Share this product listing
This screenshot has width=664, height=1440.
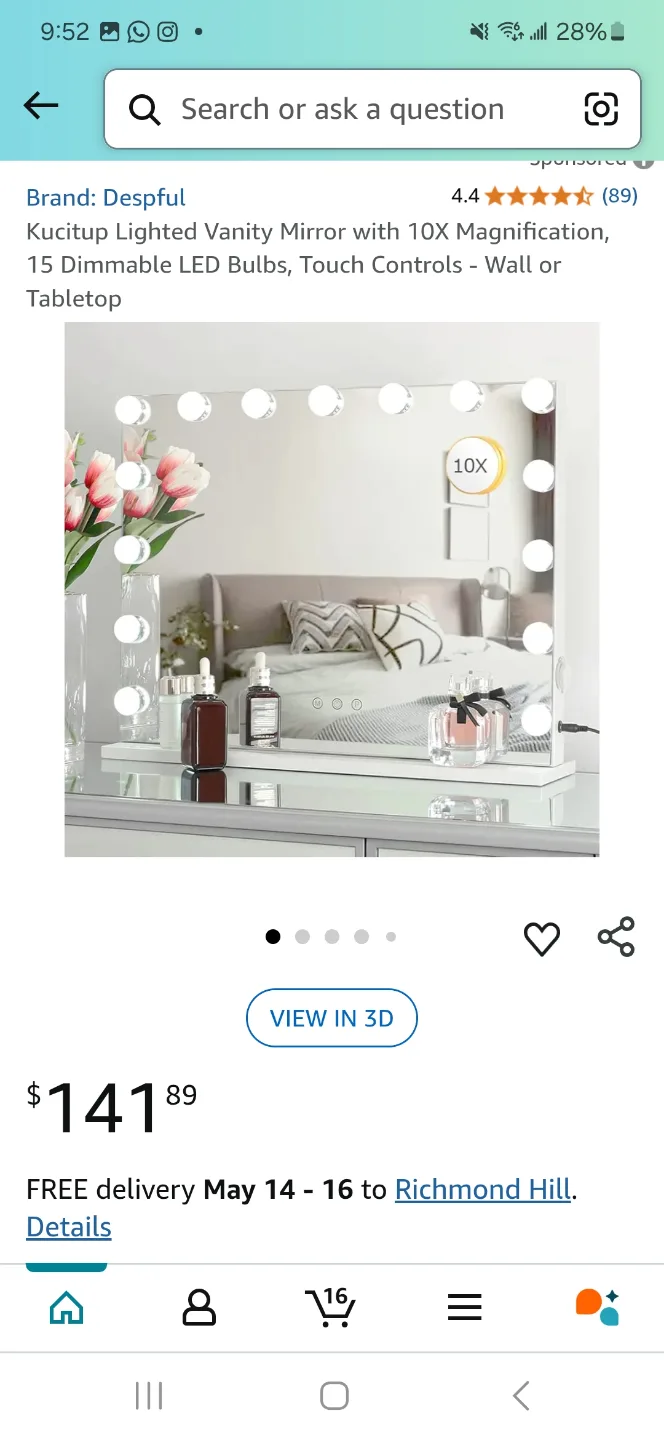(x=616, y=937)
